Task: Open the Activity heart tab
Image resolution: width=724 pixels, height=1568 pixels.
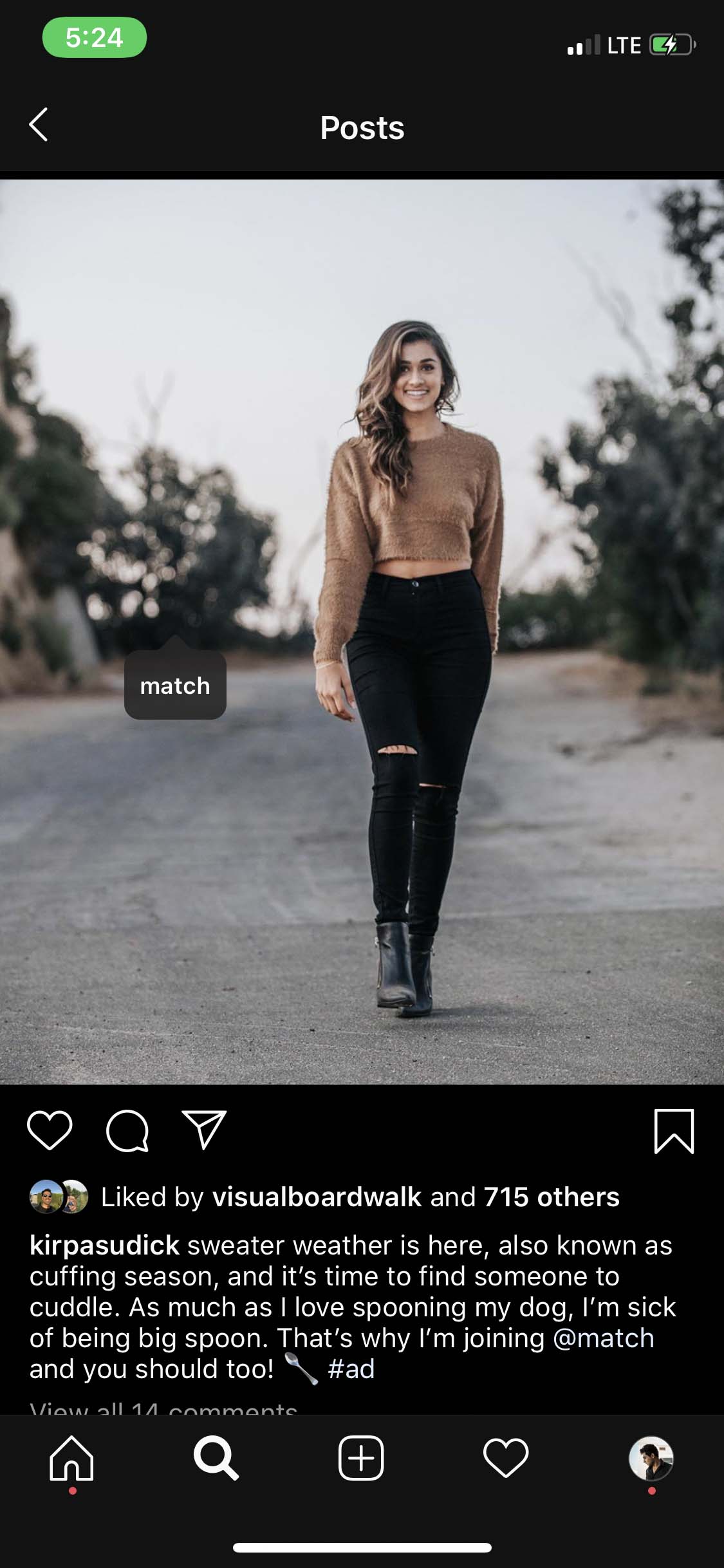Action: [x=506, y=1458]
